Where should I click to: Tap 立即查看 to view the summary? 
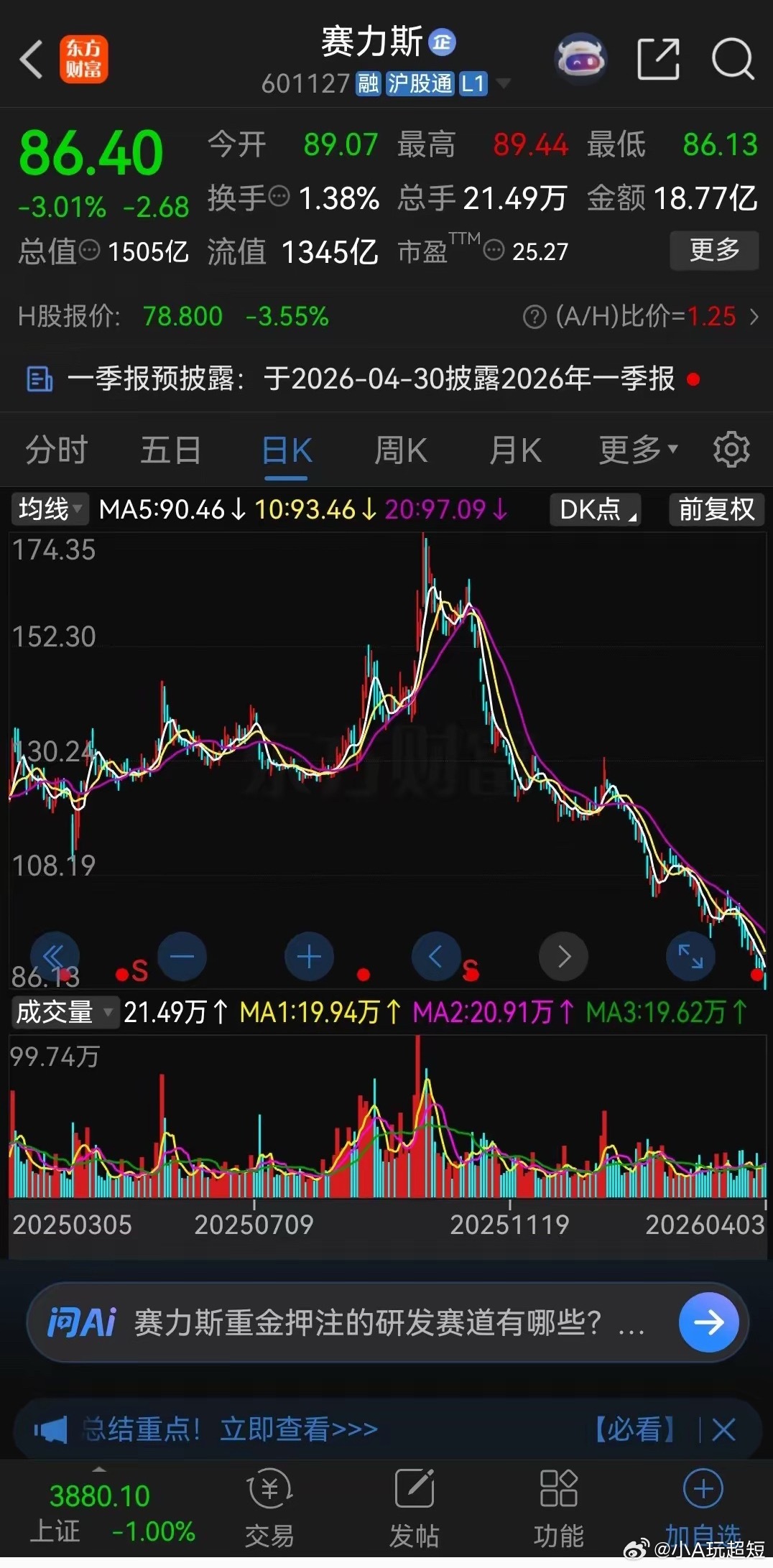295,1429
